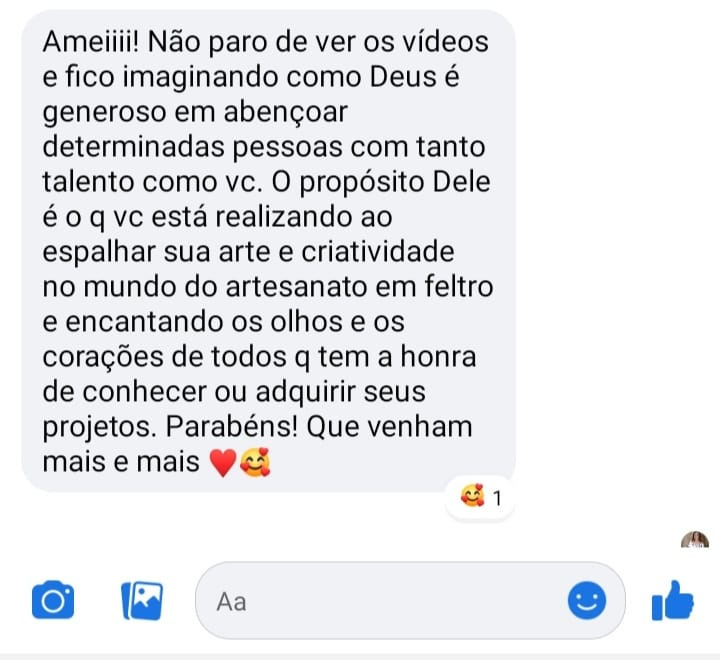Open the camera to take a photo

52,601
